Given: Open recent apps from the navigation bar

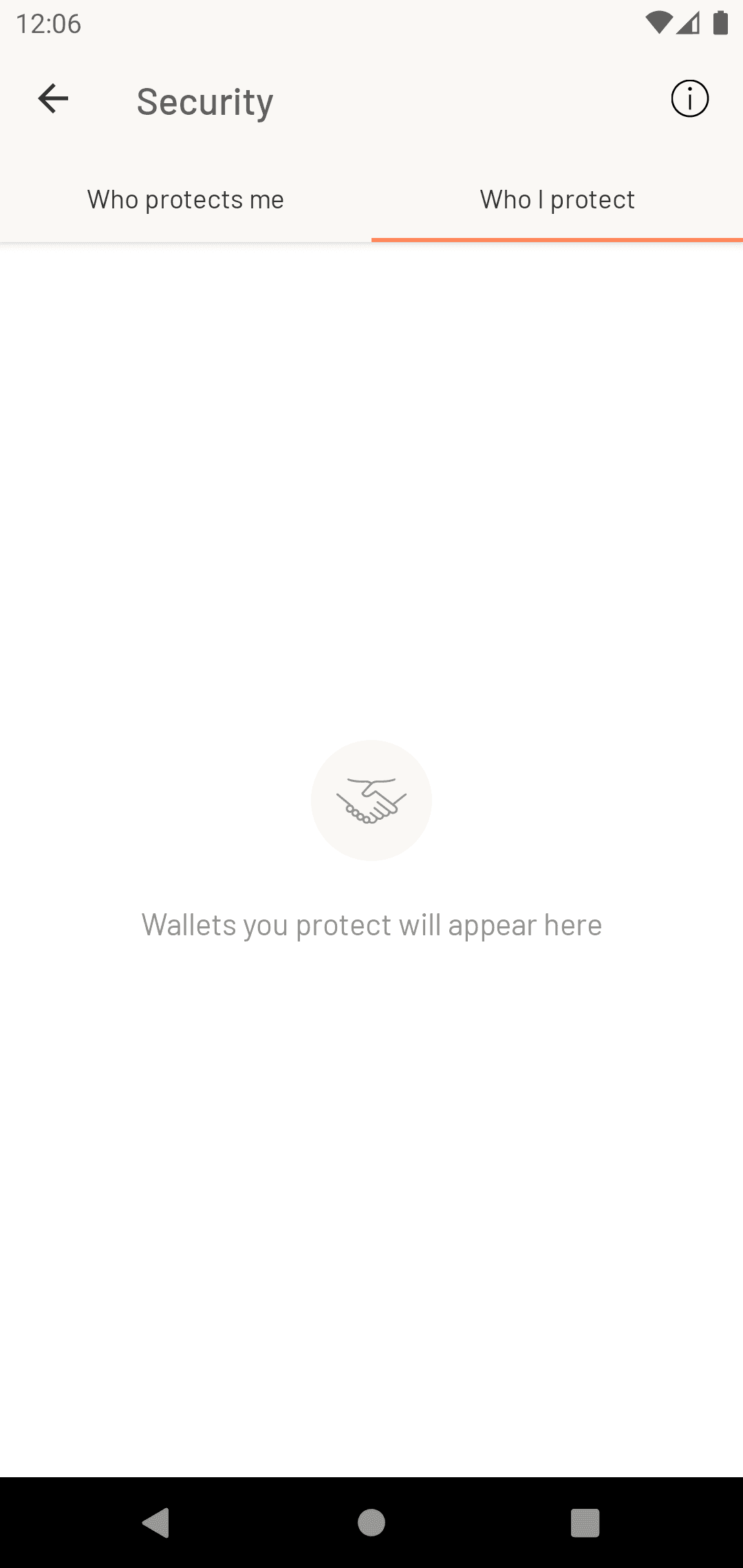Looking at the screenshot, I should click(585, 1523).
